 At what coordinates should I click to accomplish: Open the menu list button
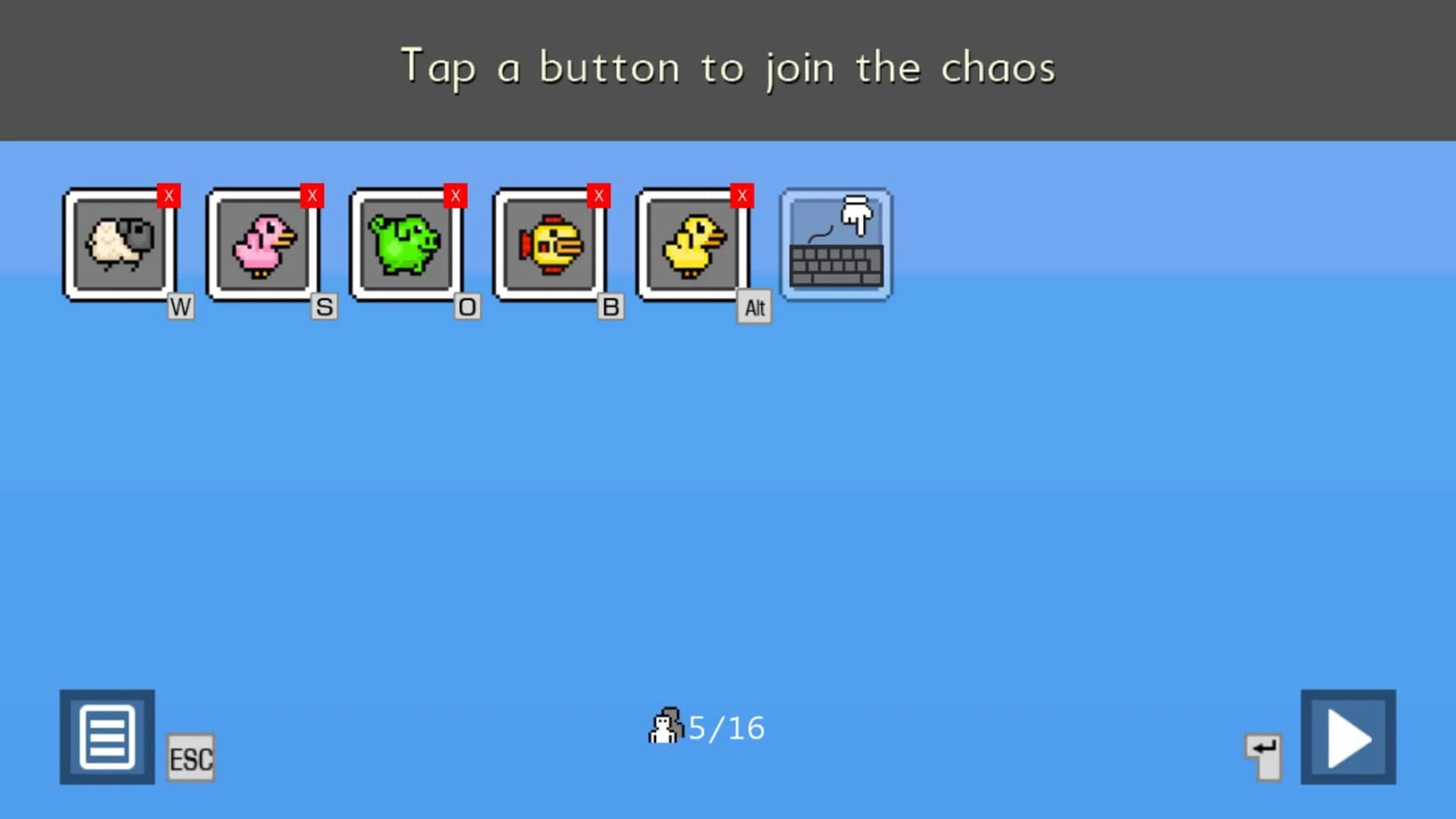107,736
